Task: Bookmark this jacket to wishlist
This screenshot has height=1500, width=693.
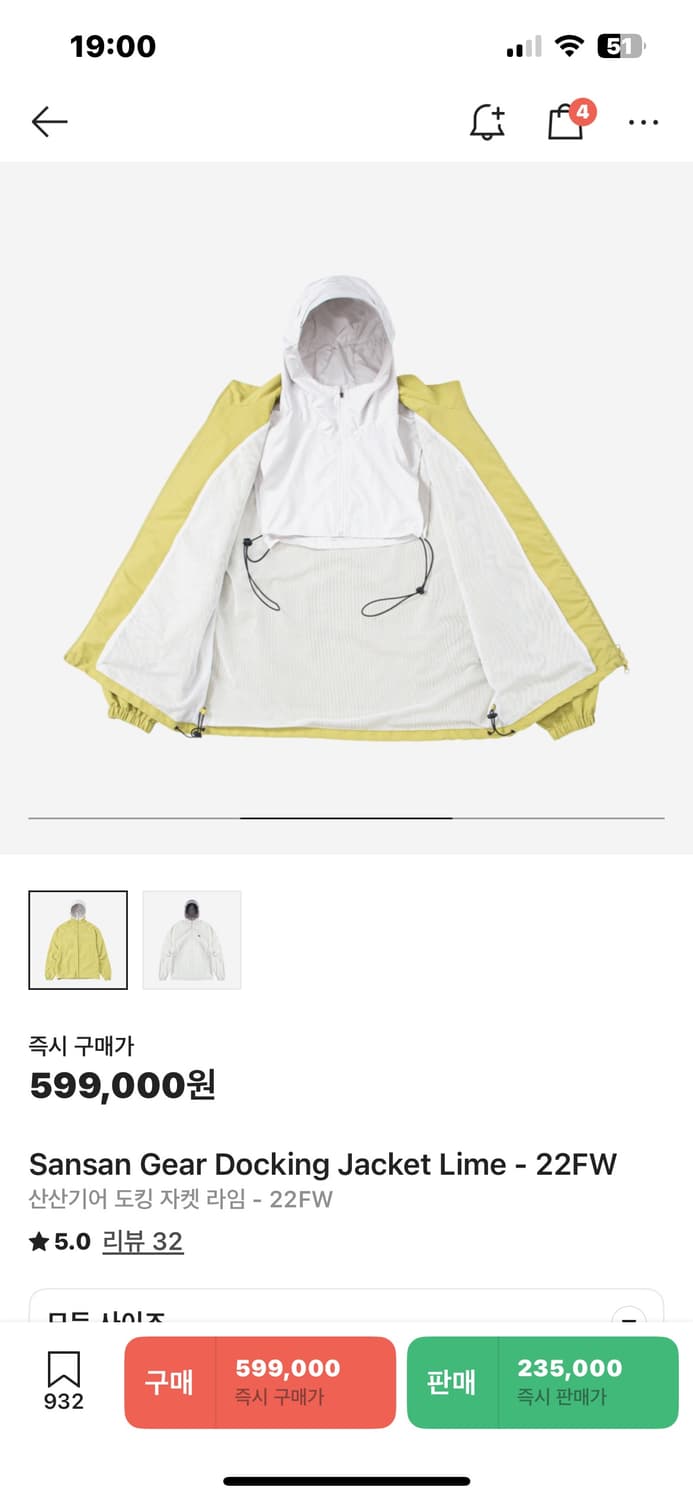Action: coord(63,1380)
